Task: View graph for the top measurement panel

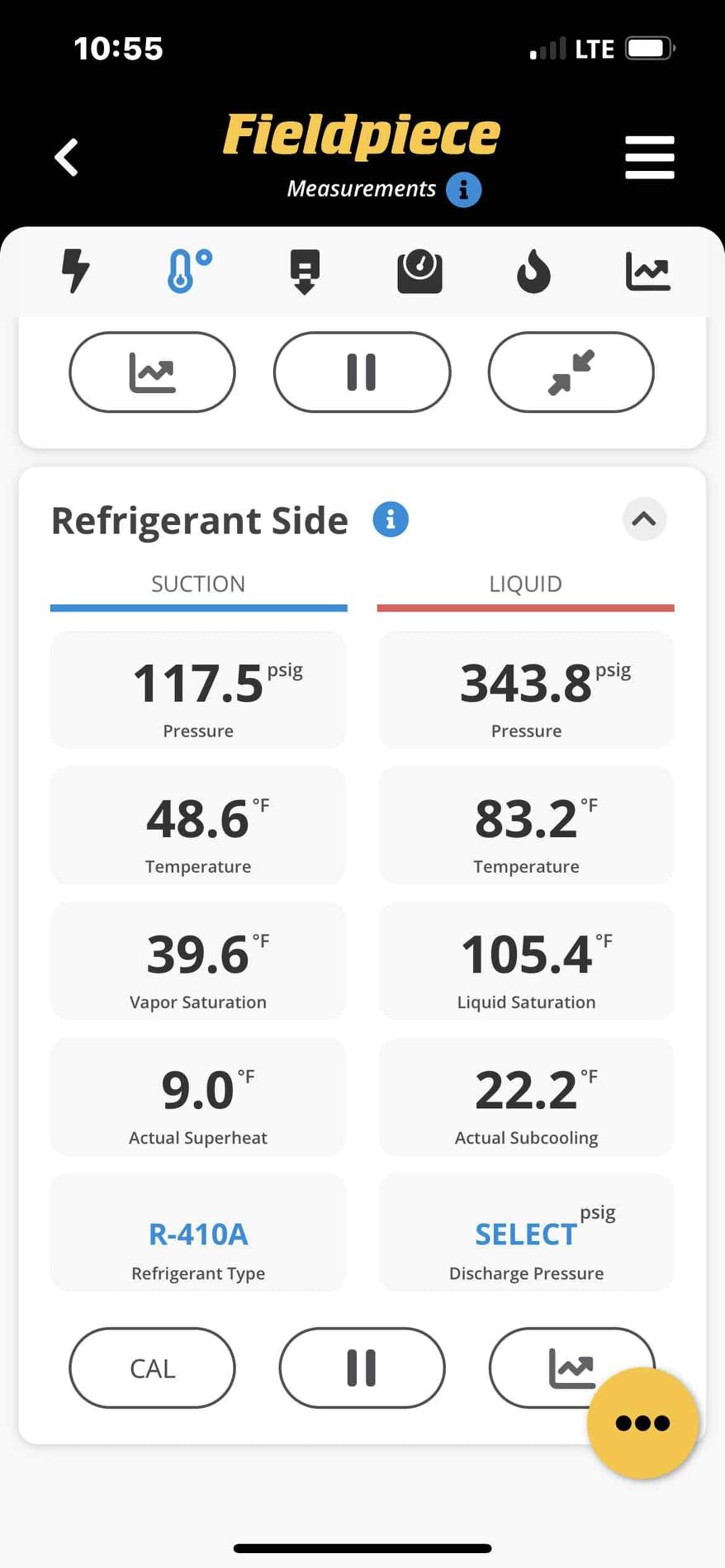Action: pos(152,372)
